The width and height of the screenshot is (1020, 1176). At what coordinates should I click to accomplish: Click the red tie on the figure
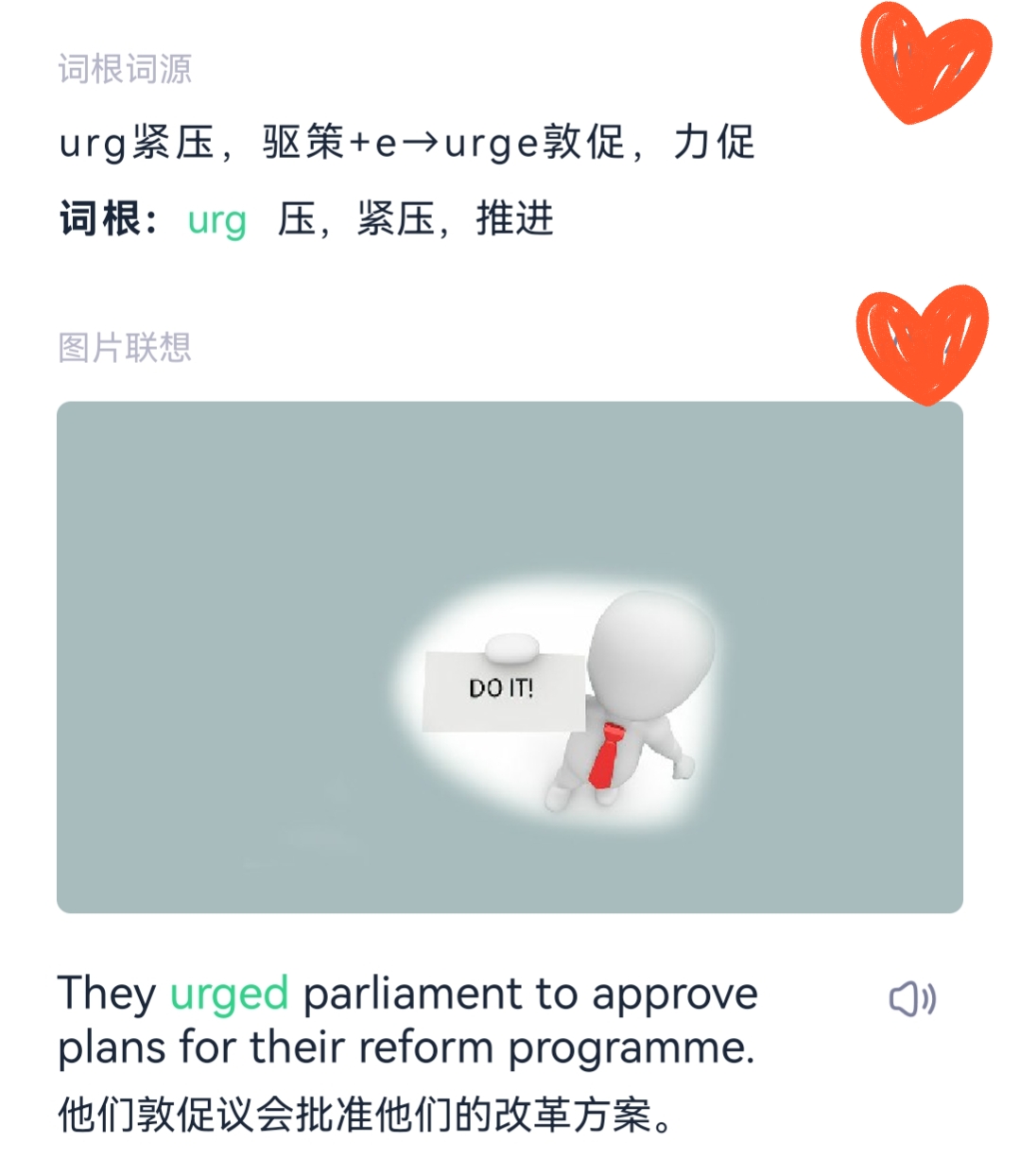(x=610, y=756)
